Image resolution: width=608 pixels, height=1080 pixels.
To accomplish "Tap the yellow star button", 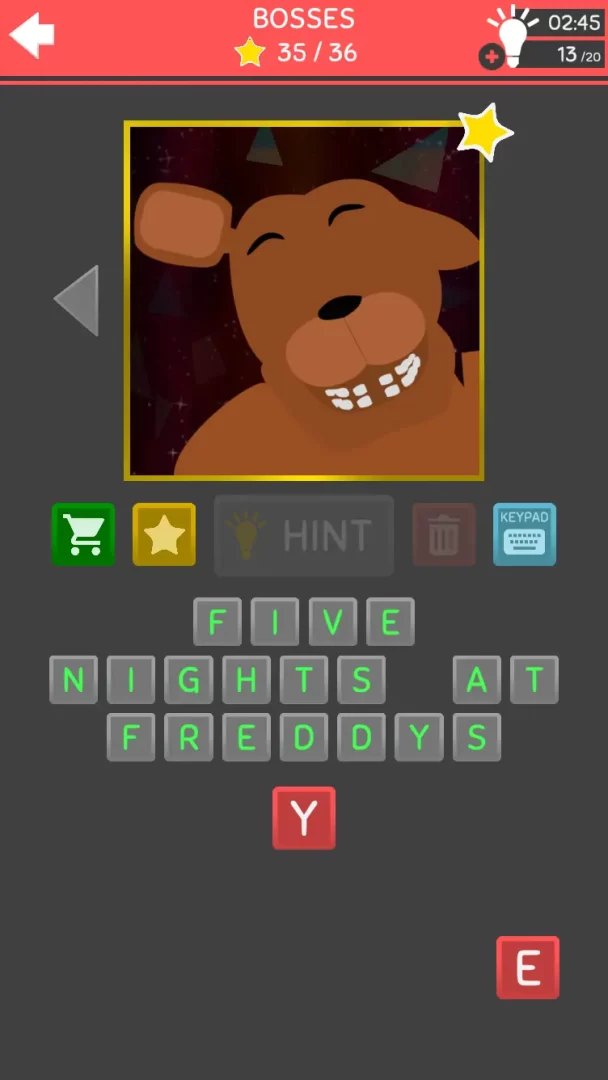I will pyautogui.click(x=164, y=535).
